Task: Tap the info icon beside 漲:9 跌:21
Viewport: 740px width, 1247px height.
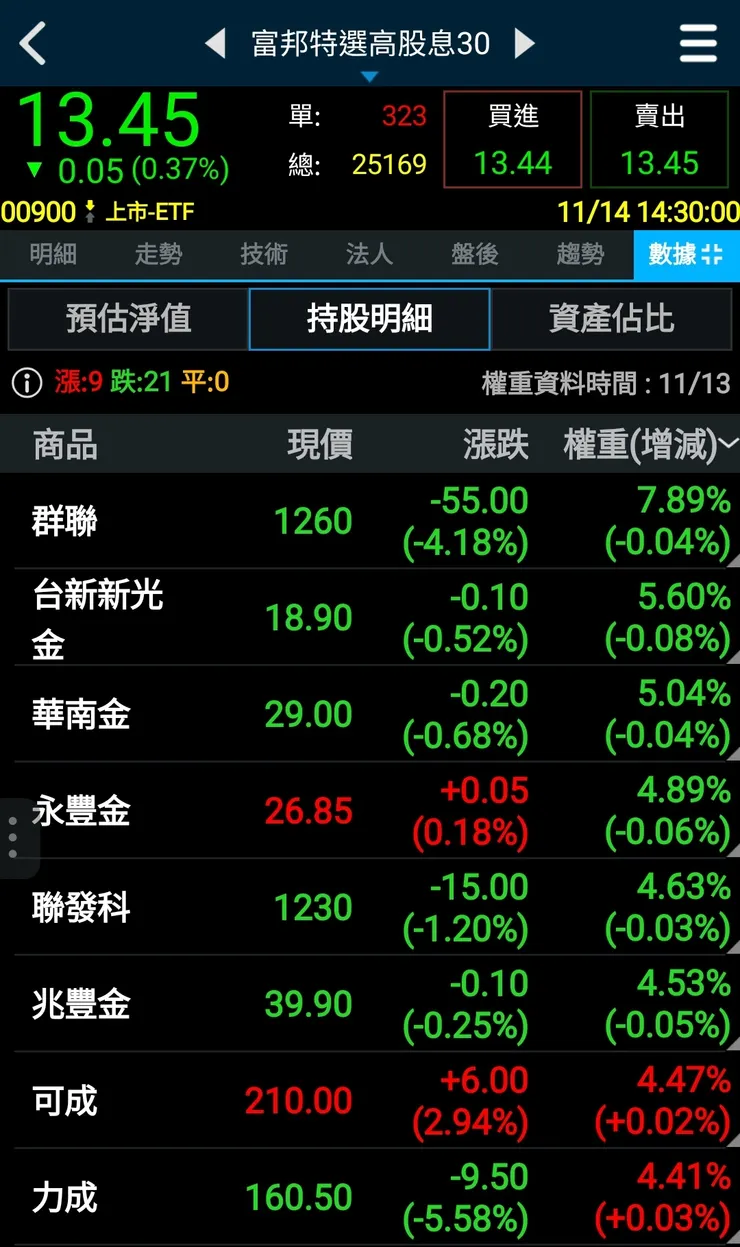Action: pos(26,382)
